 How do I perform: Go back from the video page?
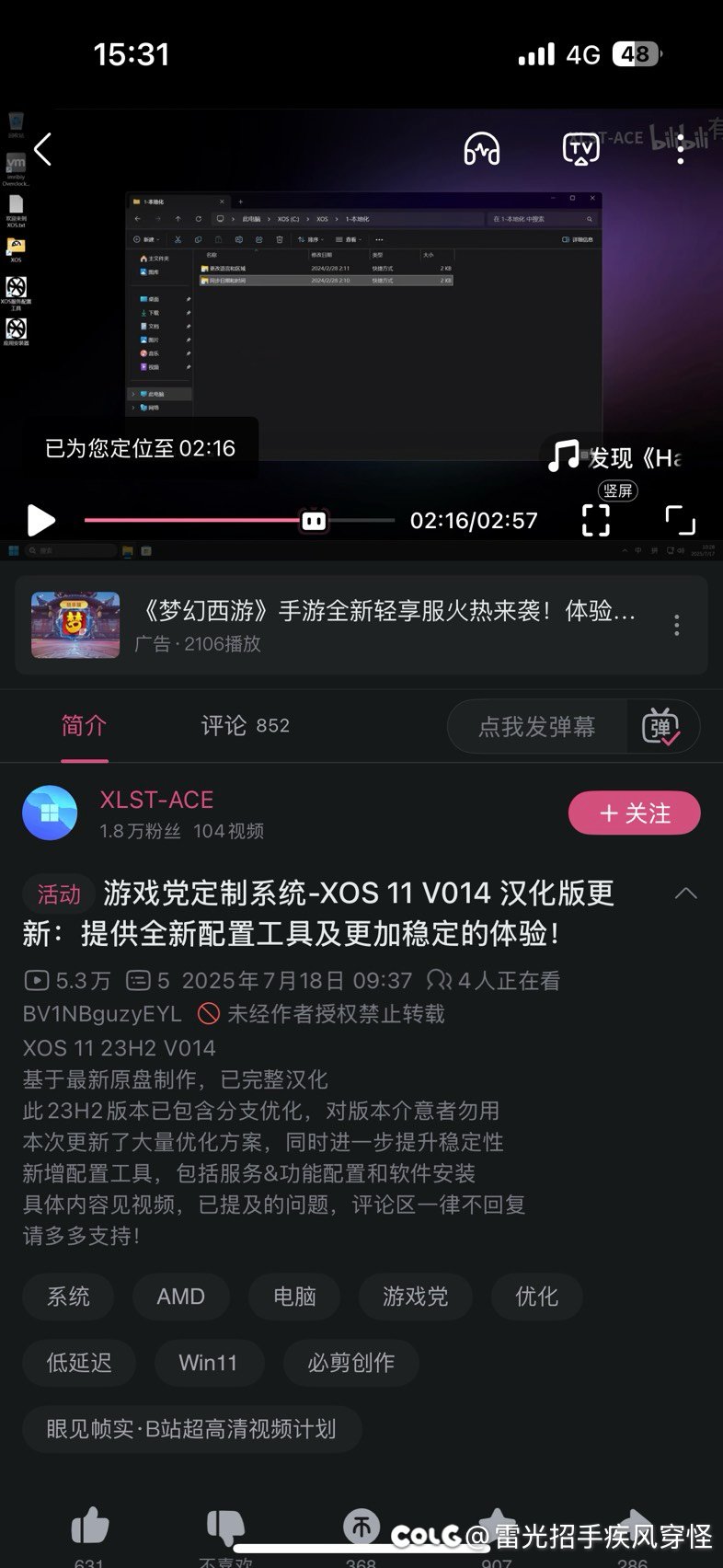[x=42, y=149]
